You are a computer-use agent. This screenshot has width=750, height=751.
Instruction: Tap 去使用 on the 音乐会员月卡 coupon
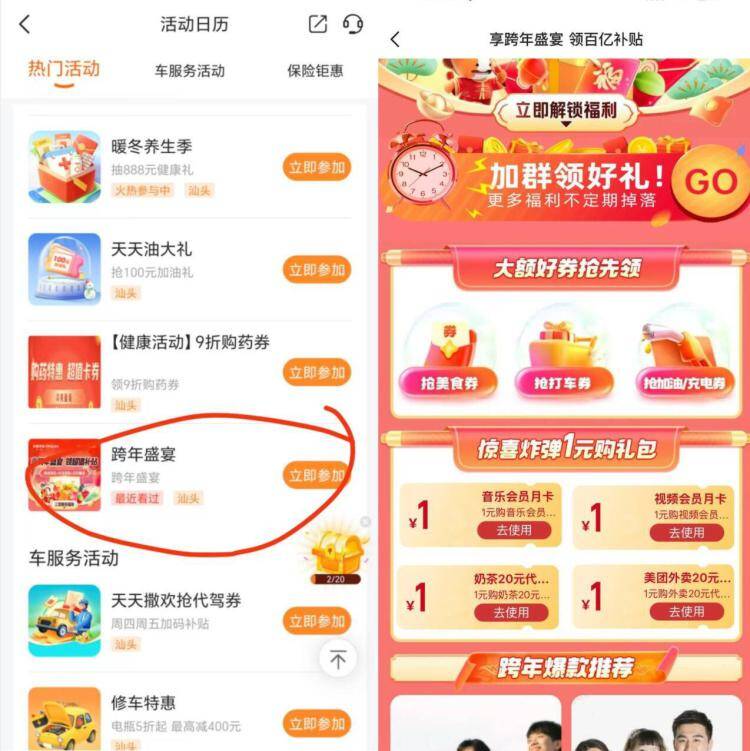click(x=514, y=530)
